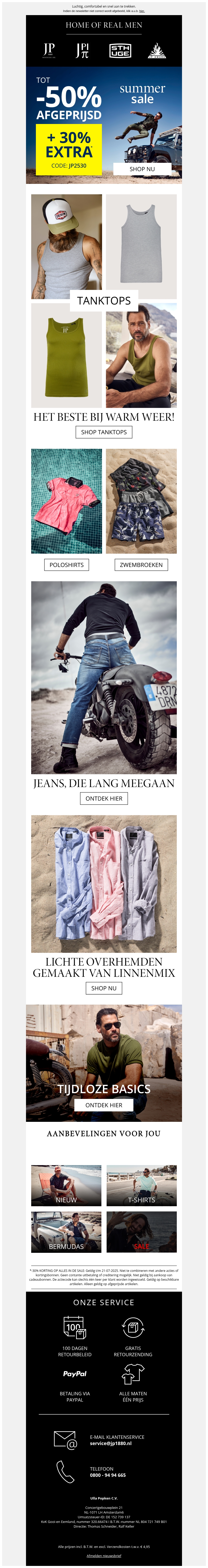The image size is (208, 1568).
Task: Browse the POLOSHIRTS category
Action: coord(66,565)
